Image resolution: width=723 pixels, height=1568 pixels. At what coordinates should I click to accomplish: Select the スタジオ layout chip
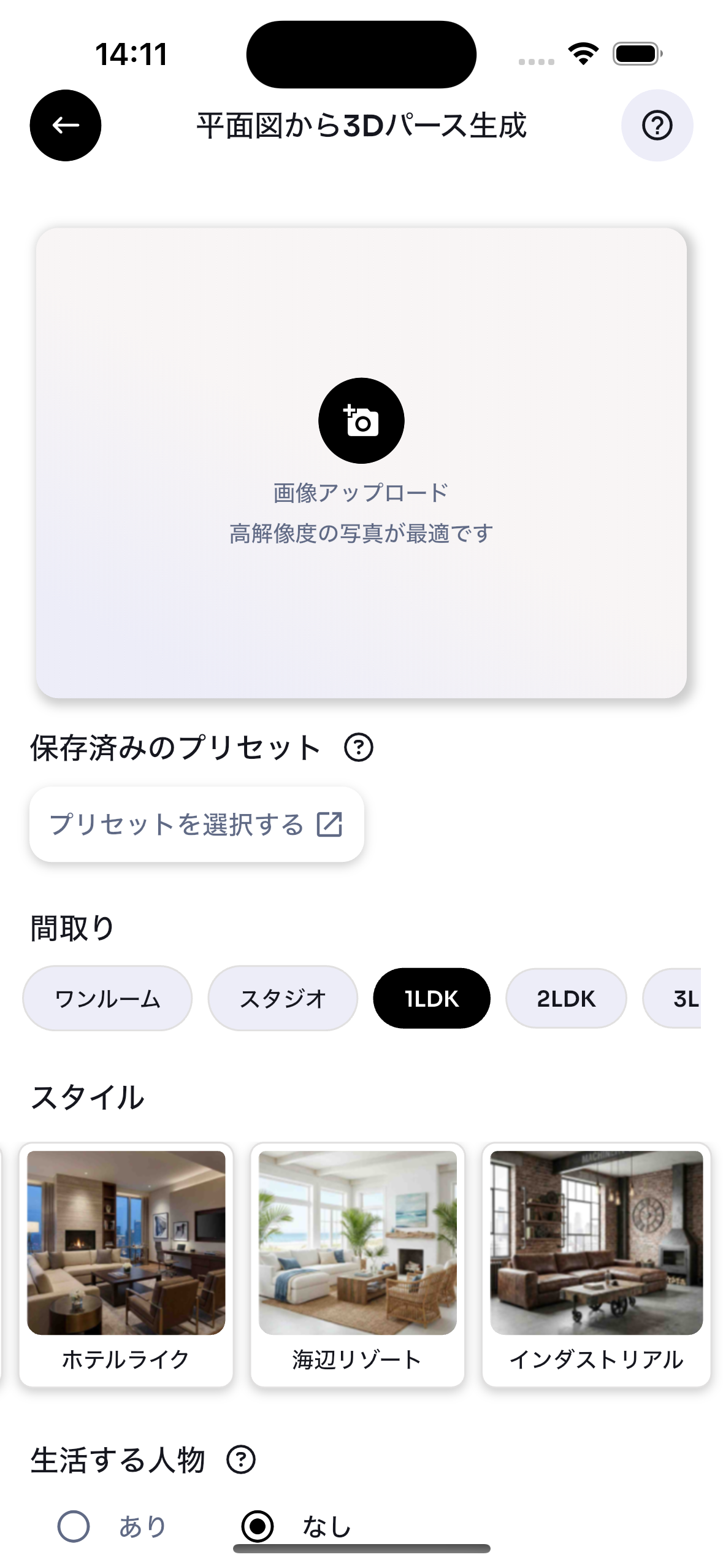tap(282, 998)
